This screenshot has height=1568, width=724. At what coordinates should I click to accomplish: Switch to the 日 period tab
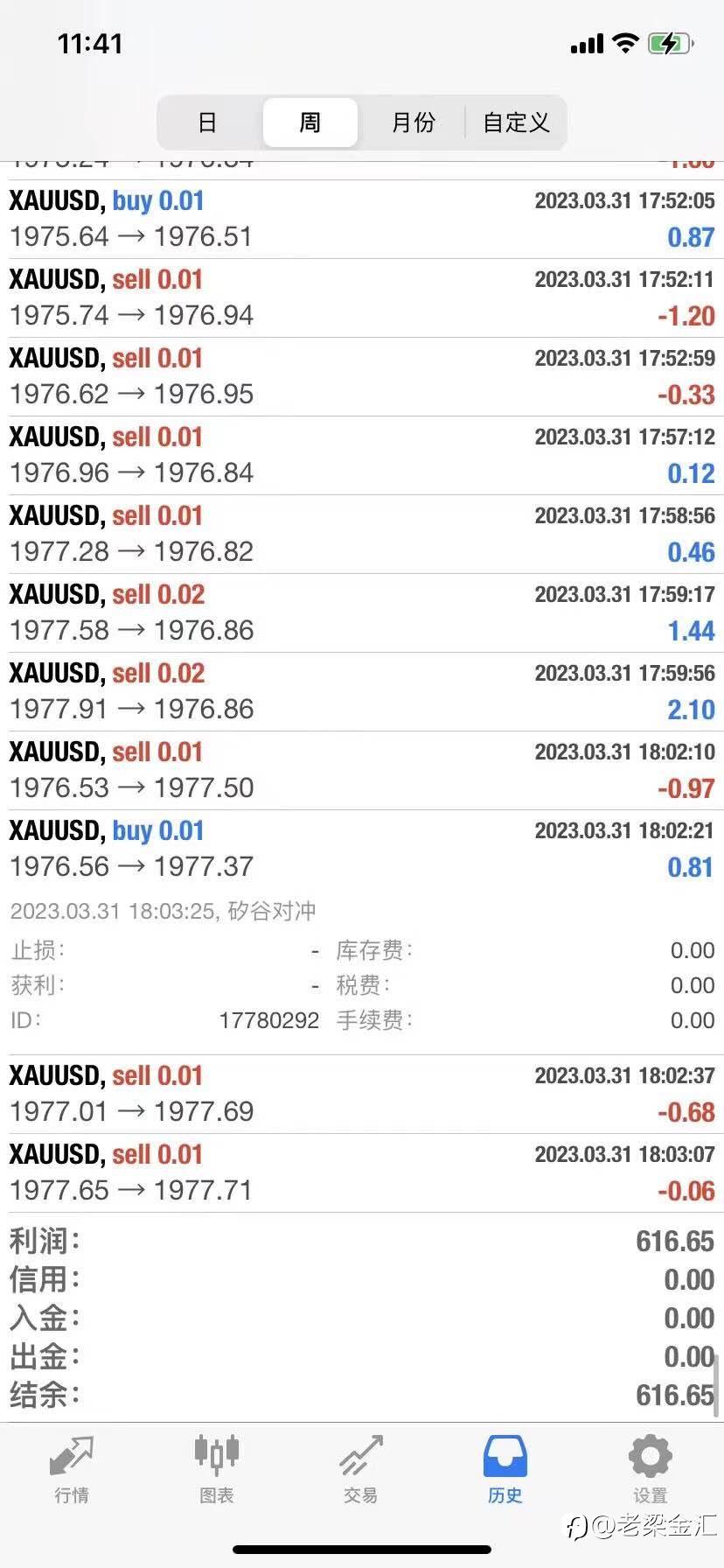tap(208, 122)
